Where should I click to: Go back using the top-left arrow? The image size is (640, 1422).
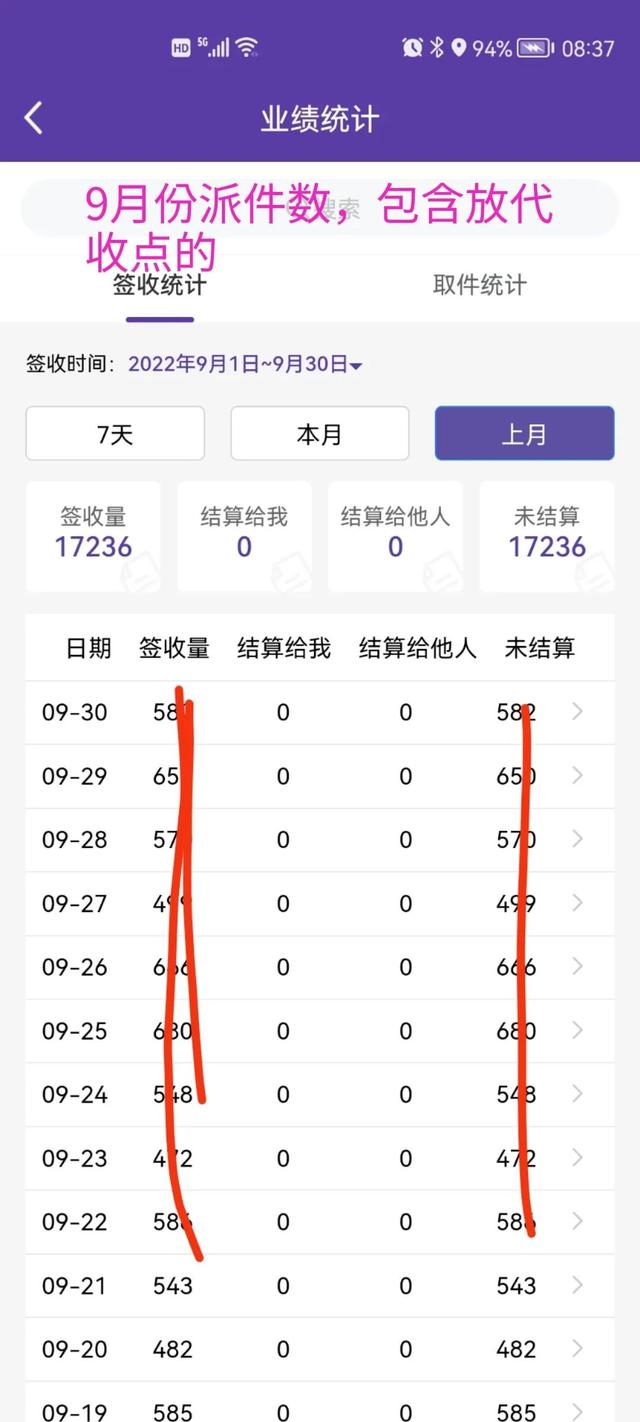pos(34,118)
